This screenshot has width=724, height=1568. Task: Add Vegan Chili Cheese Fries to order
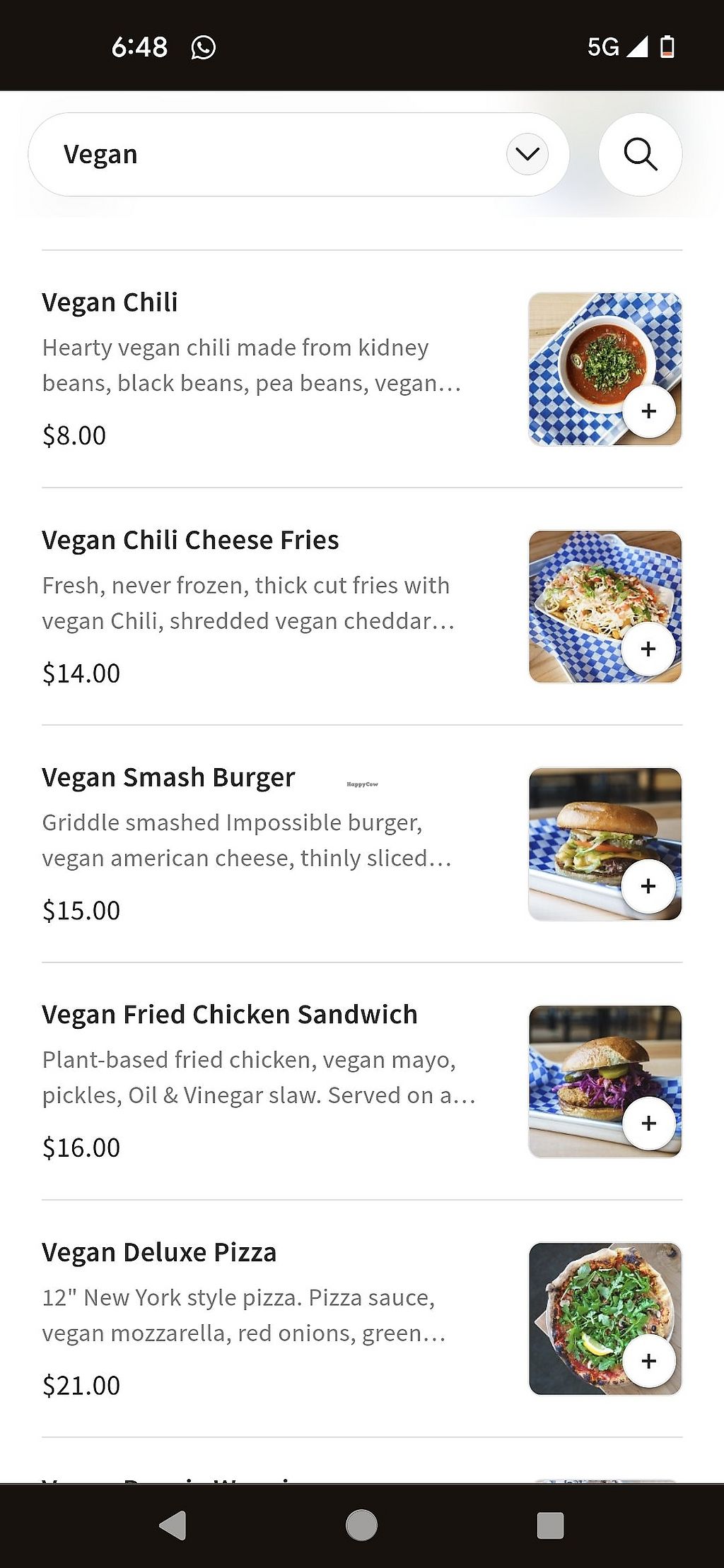click(x=648, y=649)
